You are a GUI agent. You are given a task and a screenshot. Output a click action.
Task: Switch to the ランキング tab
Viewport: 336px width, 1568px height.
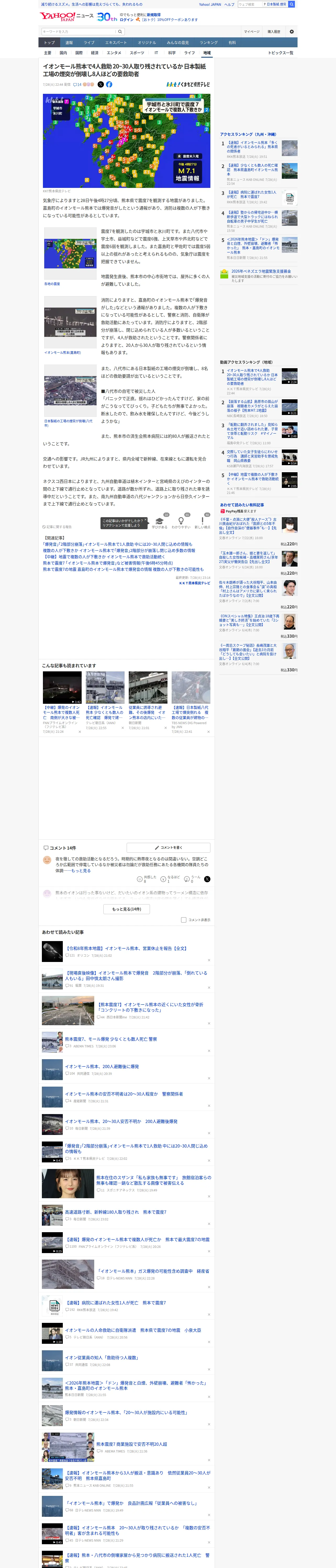[209, 43]
